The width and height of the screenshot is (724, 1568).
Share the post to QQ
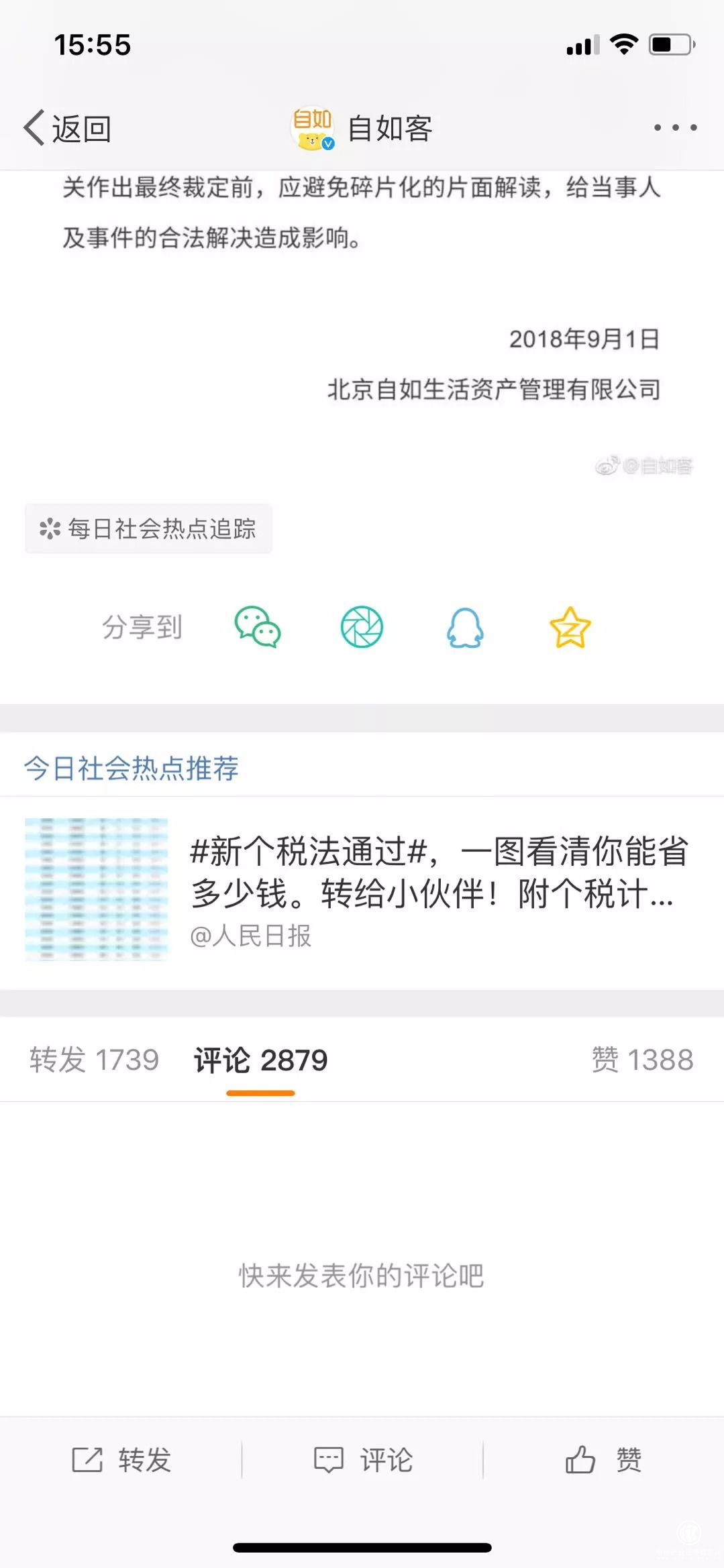tap(465, 628)
